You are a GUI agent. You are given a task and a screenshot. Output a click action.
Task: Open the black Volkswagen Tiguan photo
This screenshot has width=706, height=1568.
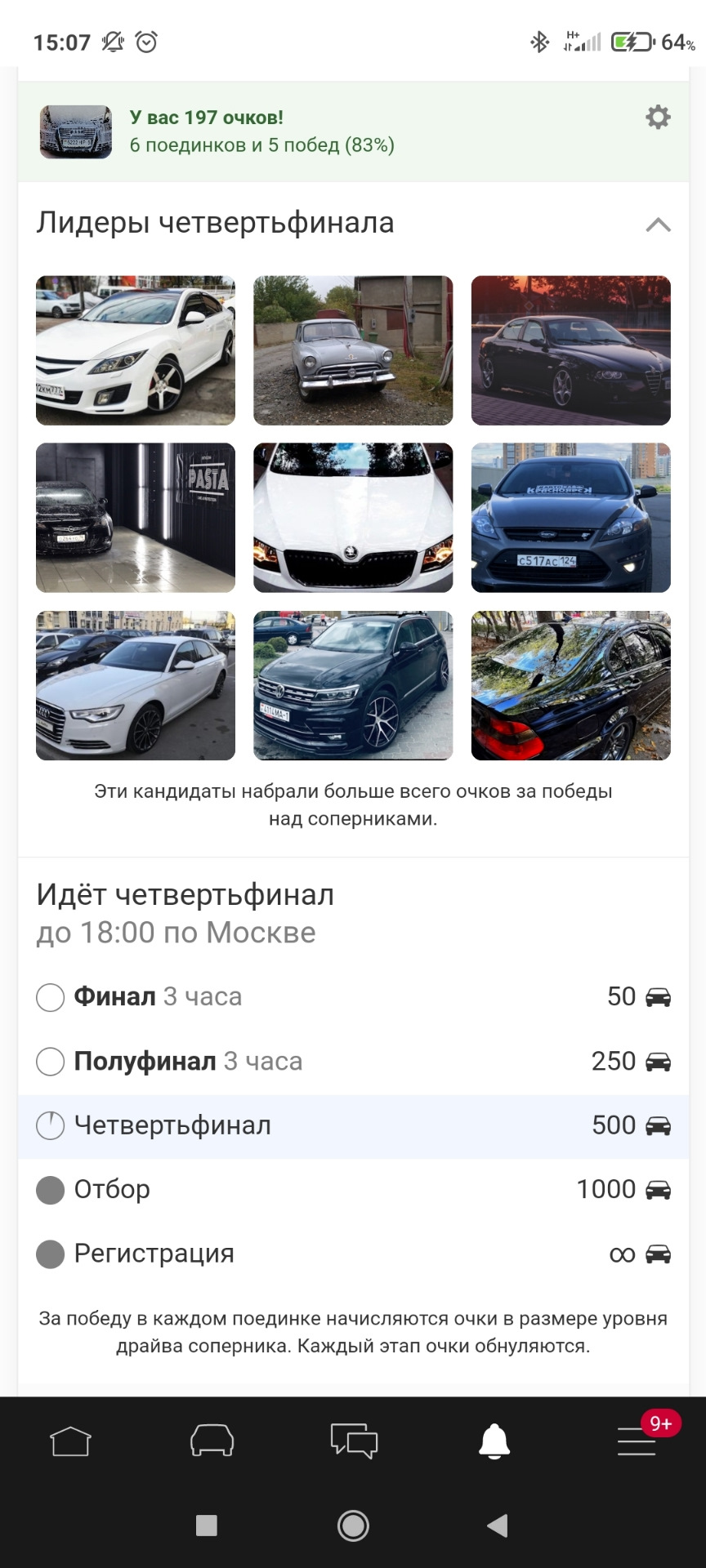[x=353, y=685]
